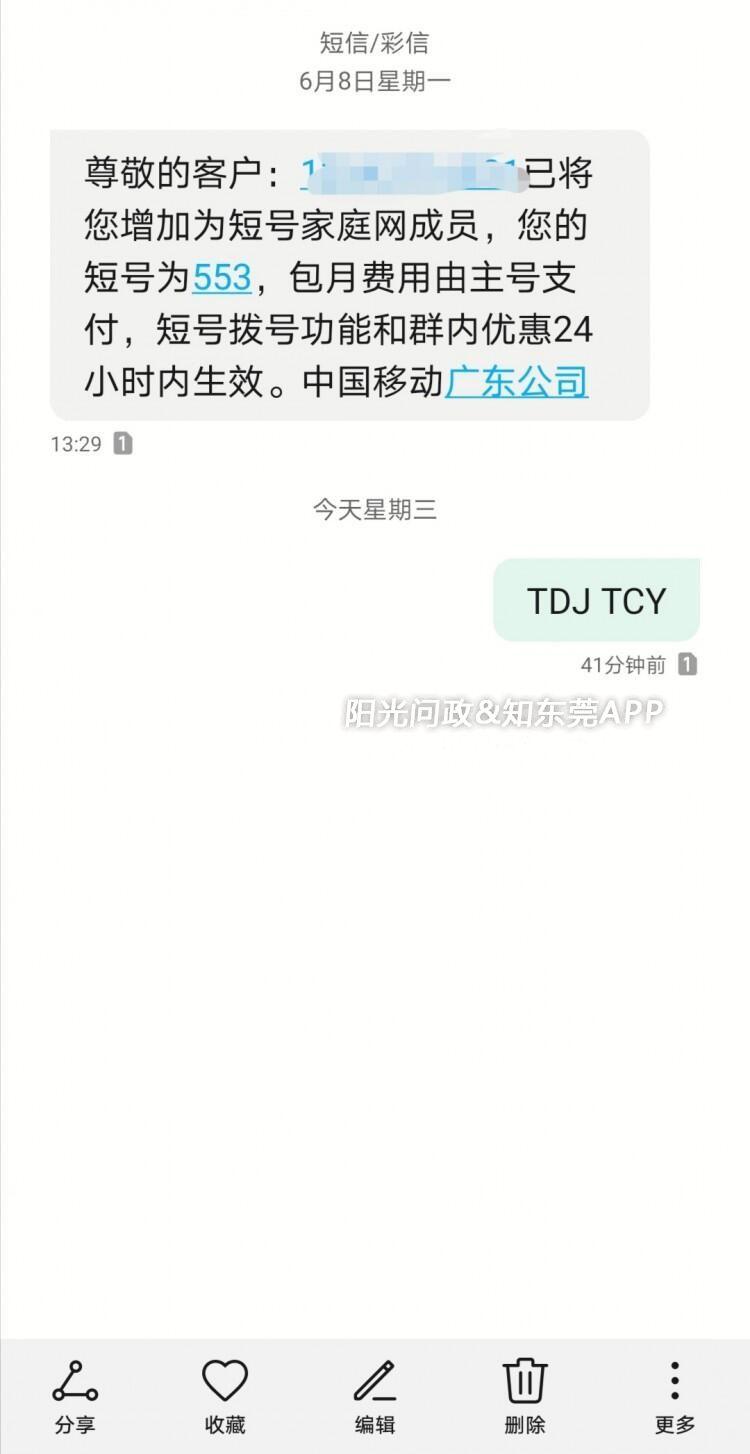This screenshot has height=1454, width=750.
Task: Tap the short number 553 link
Action: click(x=222, y=278)
